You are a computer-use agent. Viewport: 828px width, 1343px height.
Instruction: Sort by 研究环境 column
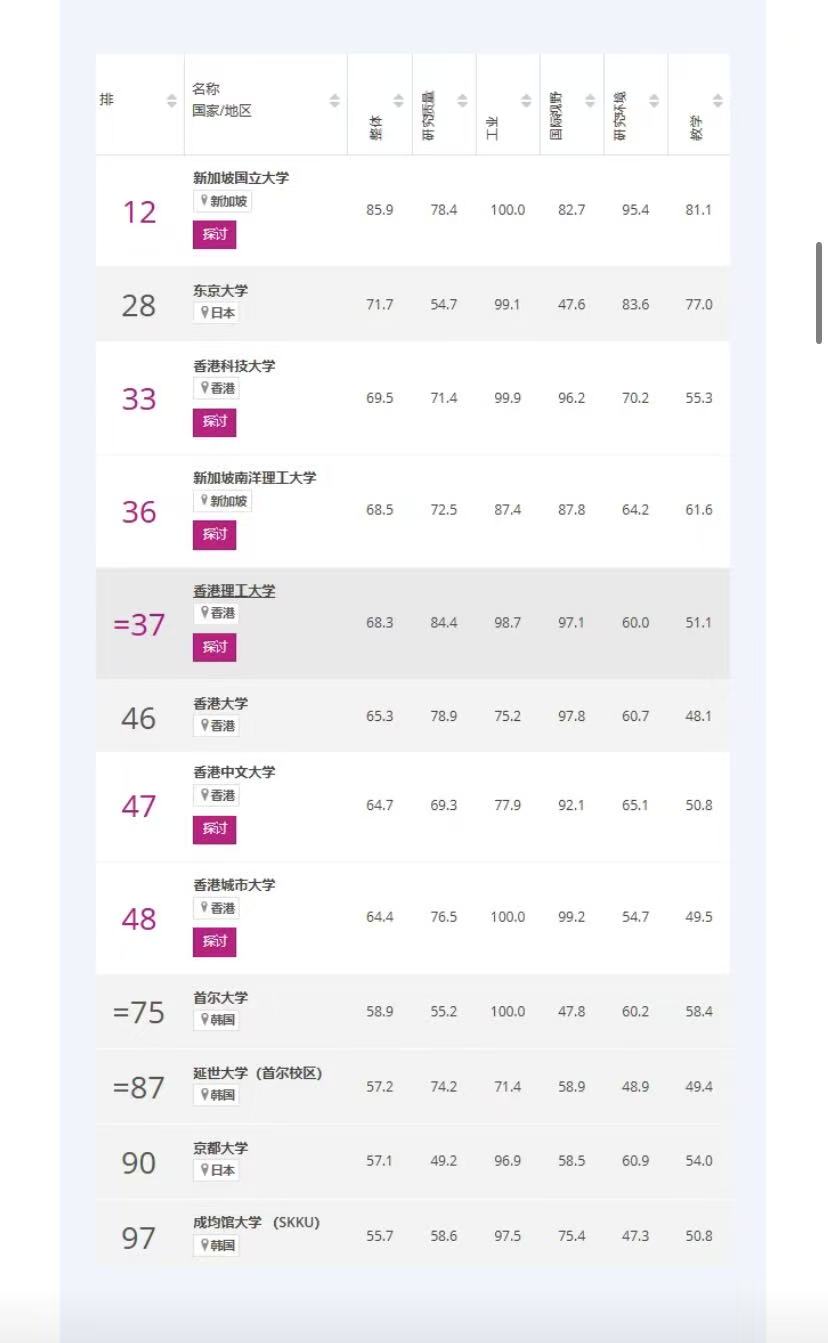(654, 100)
